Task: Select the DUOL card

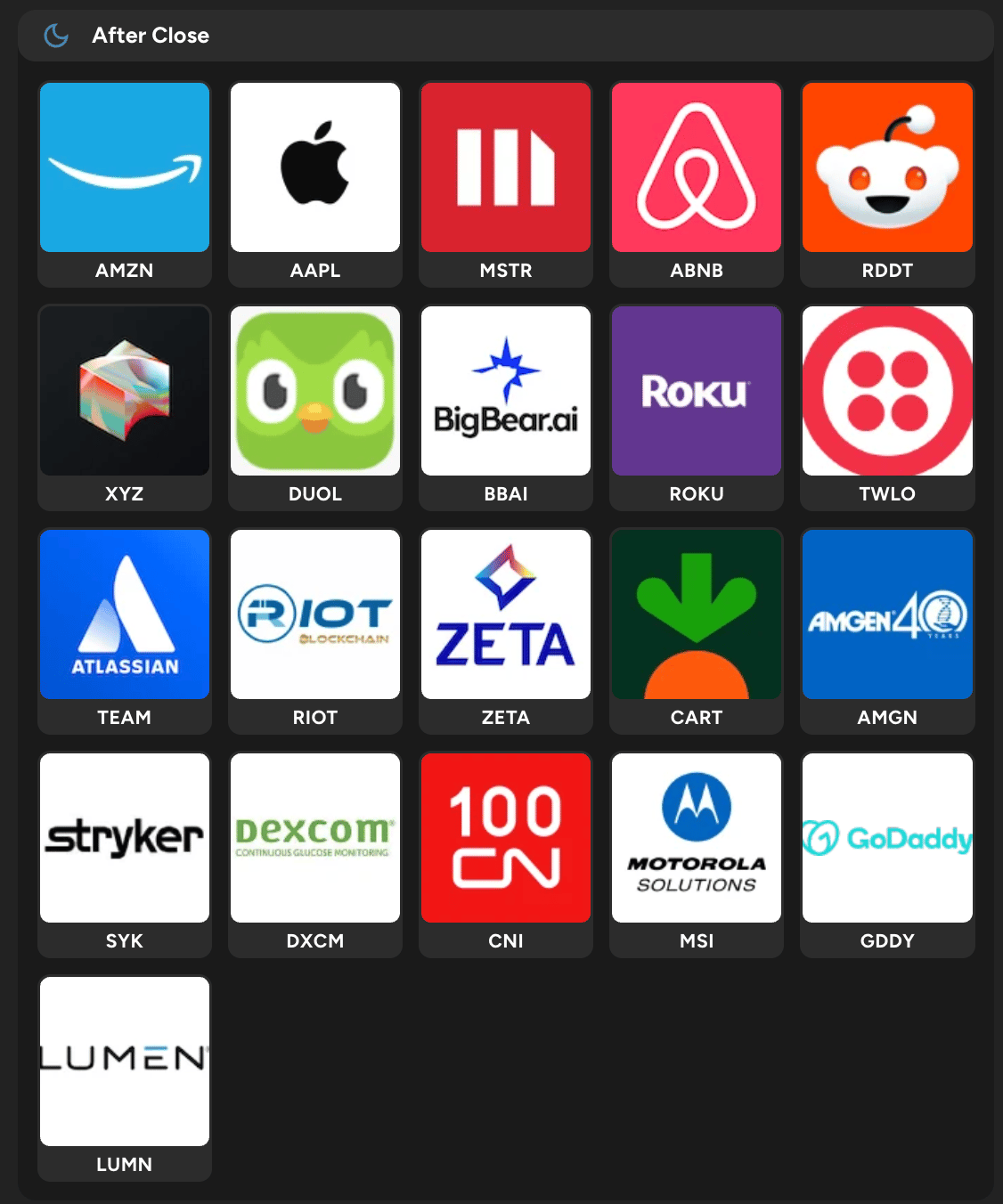Action: tap(315, 392)
